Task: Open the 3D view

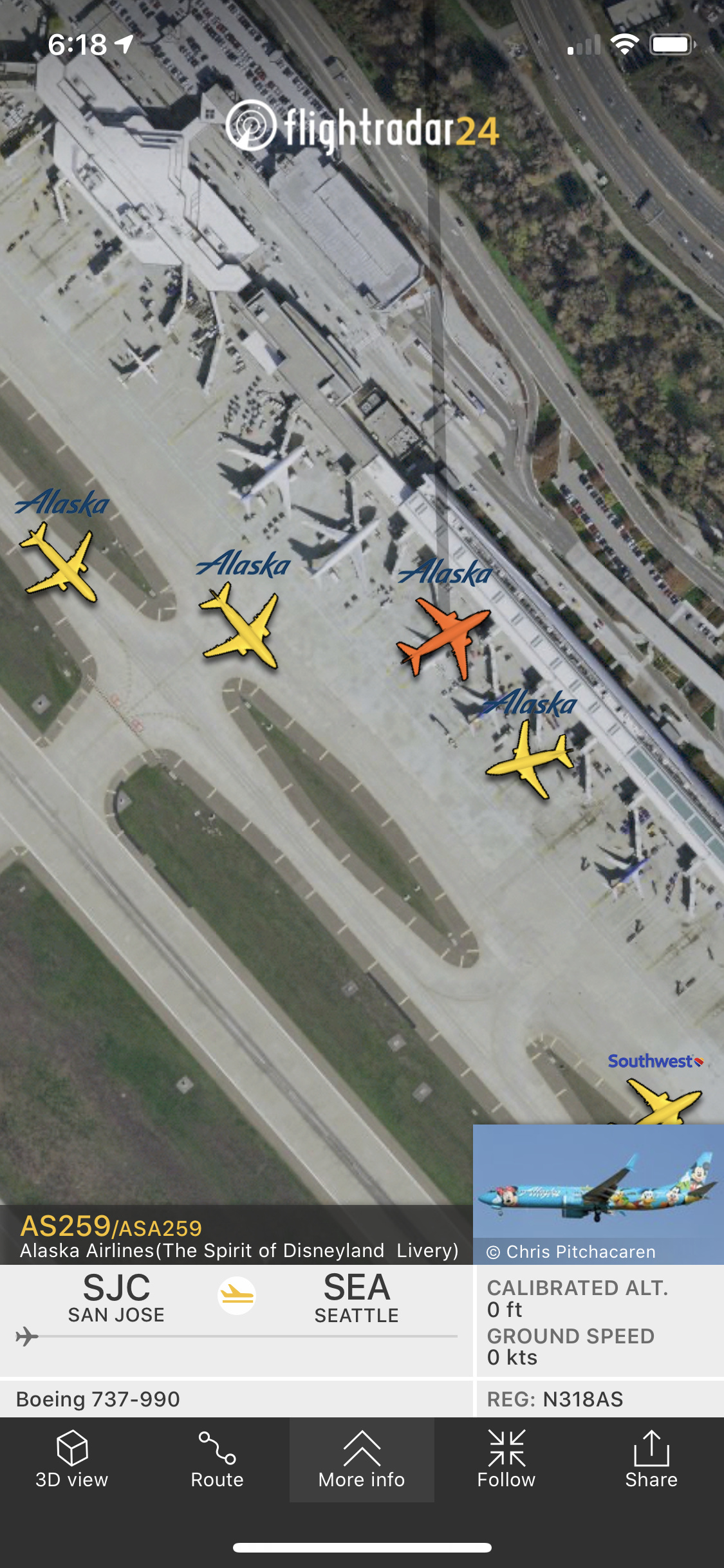Action: [x=71, y=1459]
